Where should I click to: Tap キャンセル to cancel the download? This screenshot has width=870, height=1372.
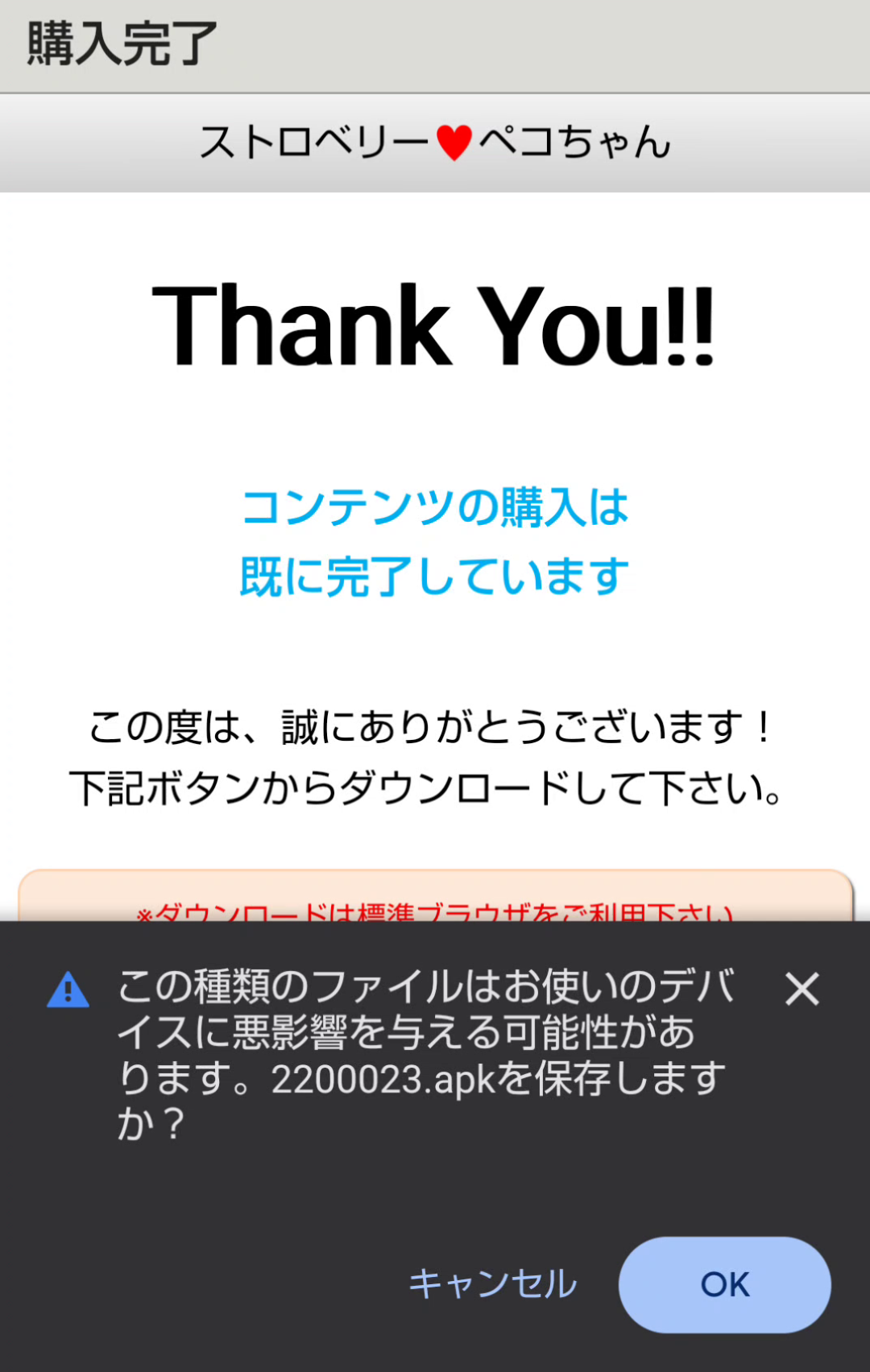(x=493, y=1284)
